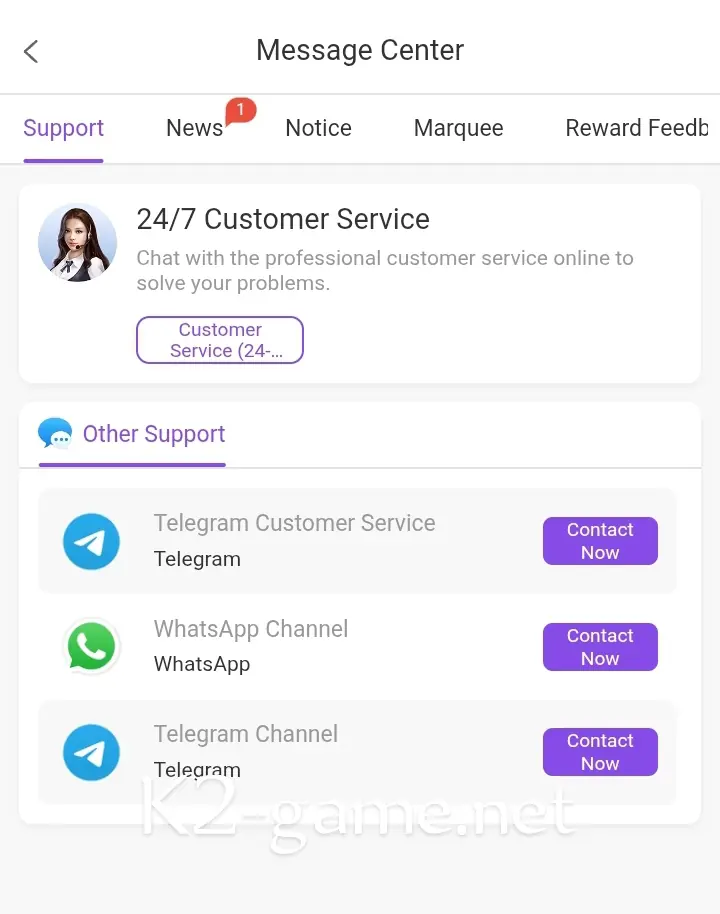The image size is (720, 914).
Task: Open Customer Service (24-hour) chat button
Action: click(220, 340)
